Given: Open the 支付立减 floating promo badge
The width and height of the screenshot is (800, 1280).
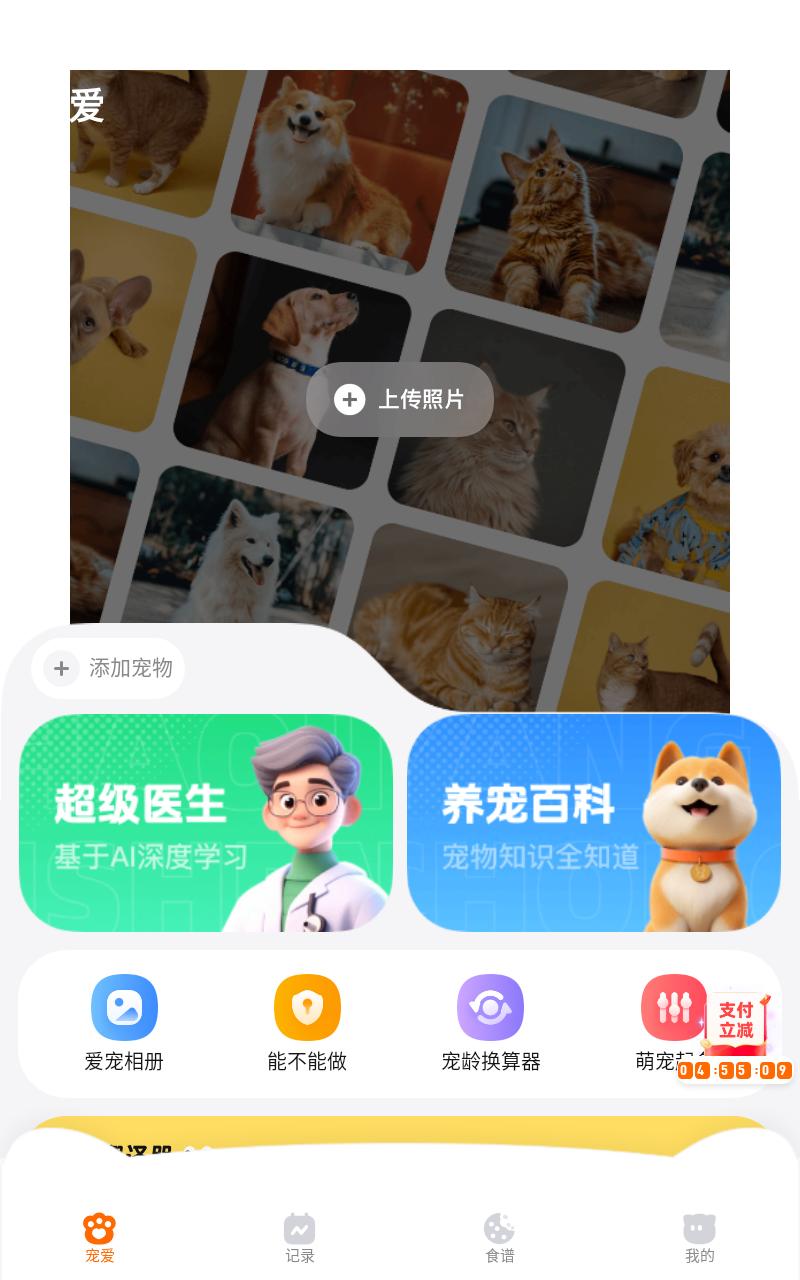Looking at the screenshot, I should pyautogui.click(x=737, y=1018).
